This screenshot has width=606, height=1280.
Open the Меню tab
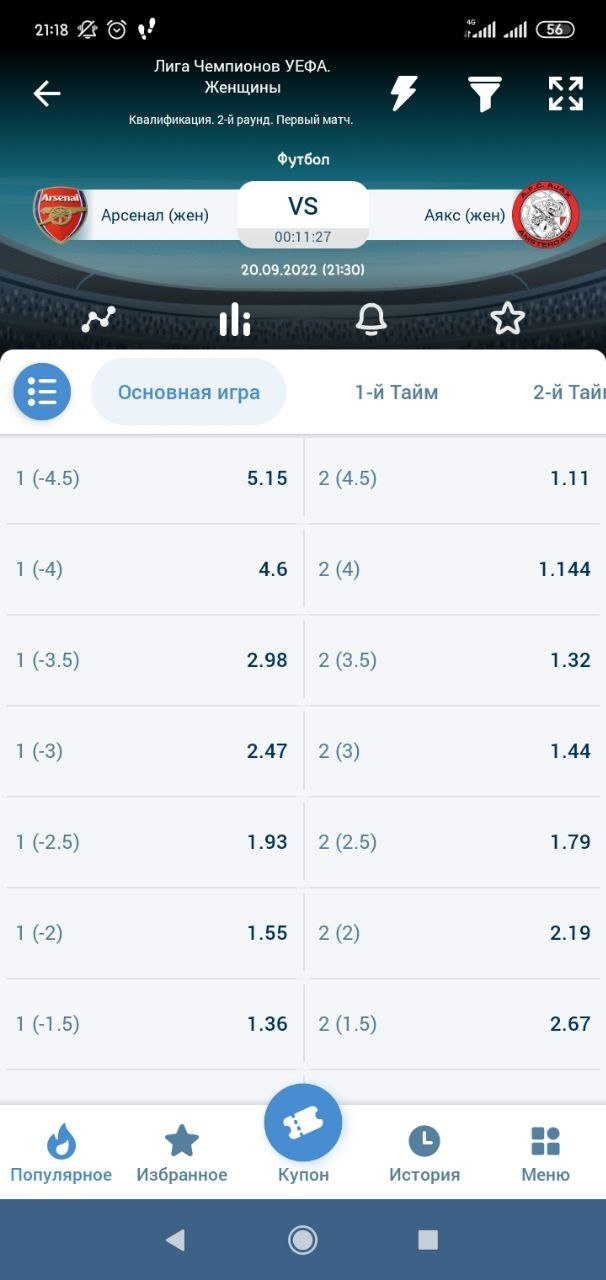tap(545, 1153)
